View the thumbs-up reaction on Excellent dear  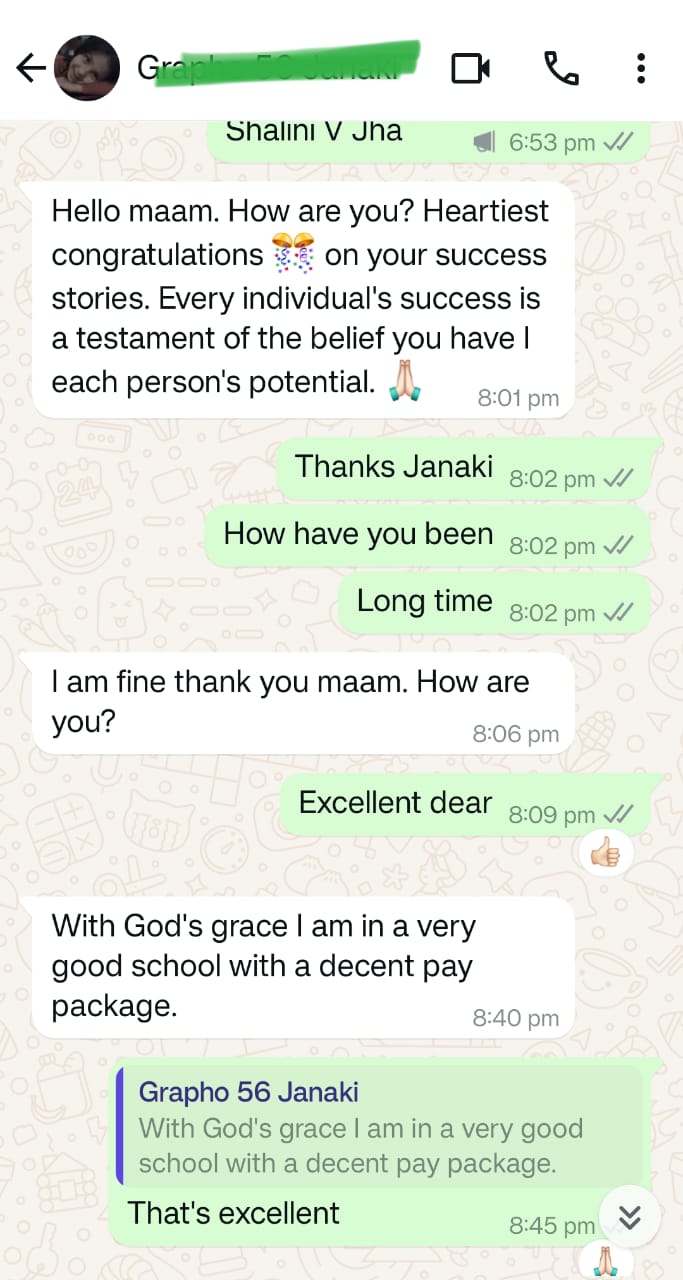pyautogui.click(x=605, y=854)
